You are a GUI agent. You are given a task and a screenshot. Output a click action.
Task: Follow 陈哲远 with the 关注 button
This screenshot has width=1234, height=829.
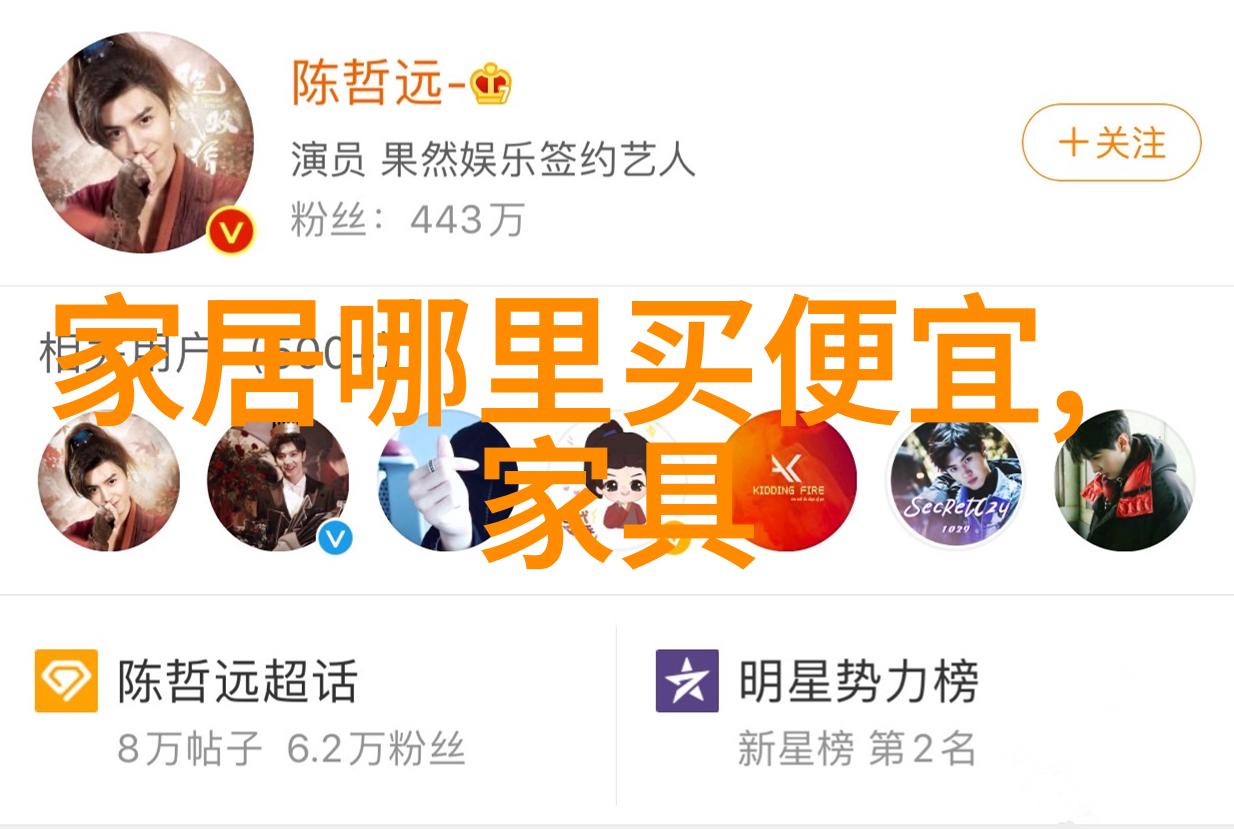coord(1110,143)
